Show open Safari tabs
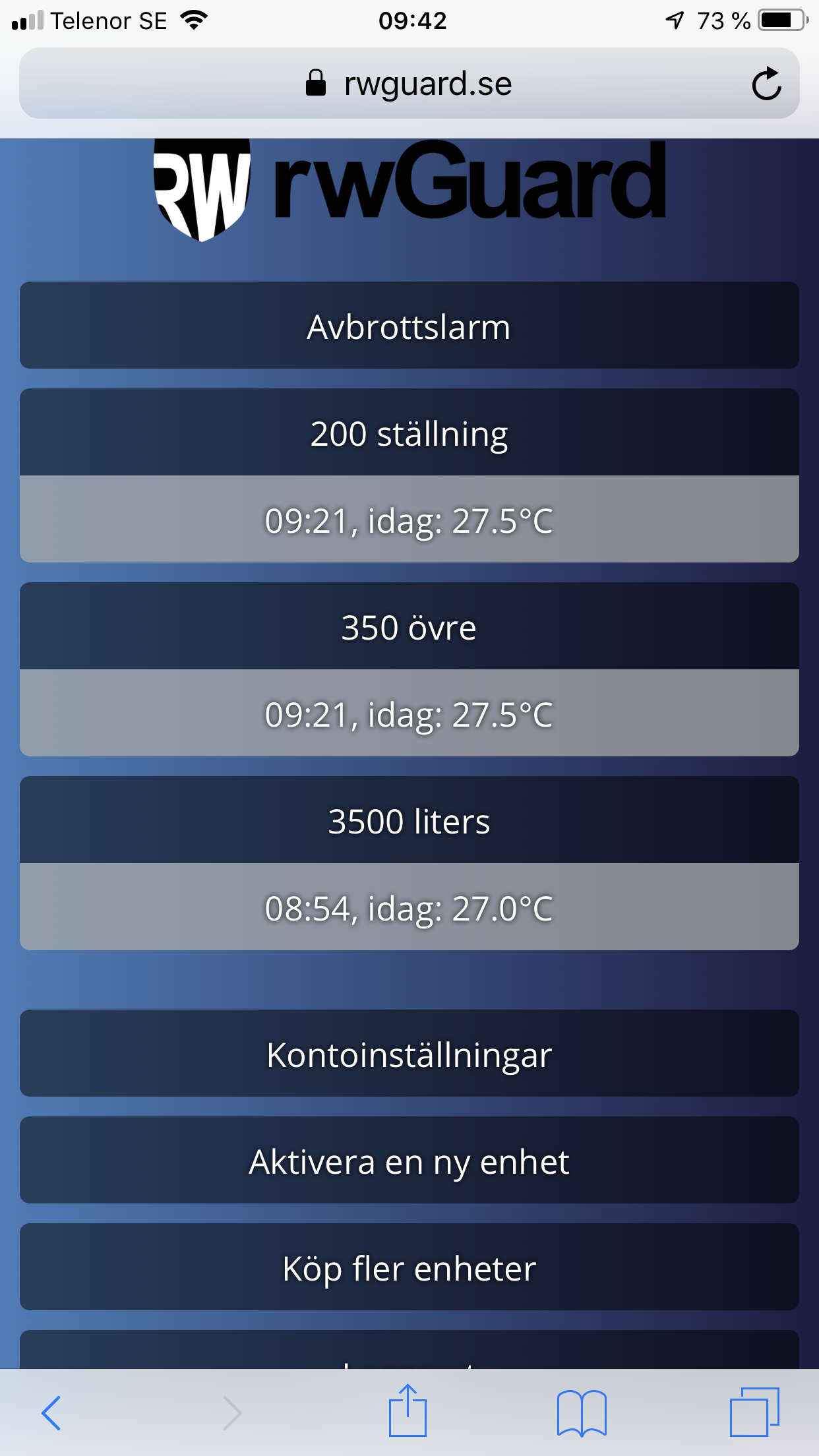The image size is (819, 1456). [754, 1412]
